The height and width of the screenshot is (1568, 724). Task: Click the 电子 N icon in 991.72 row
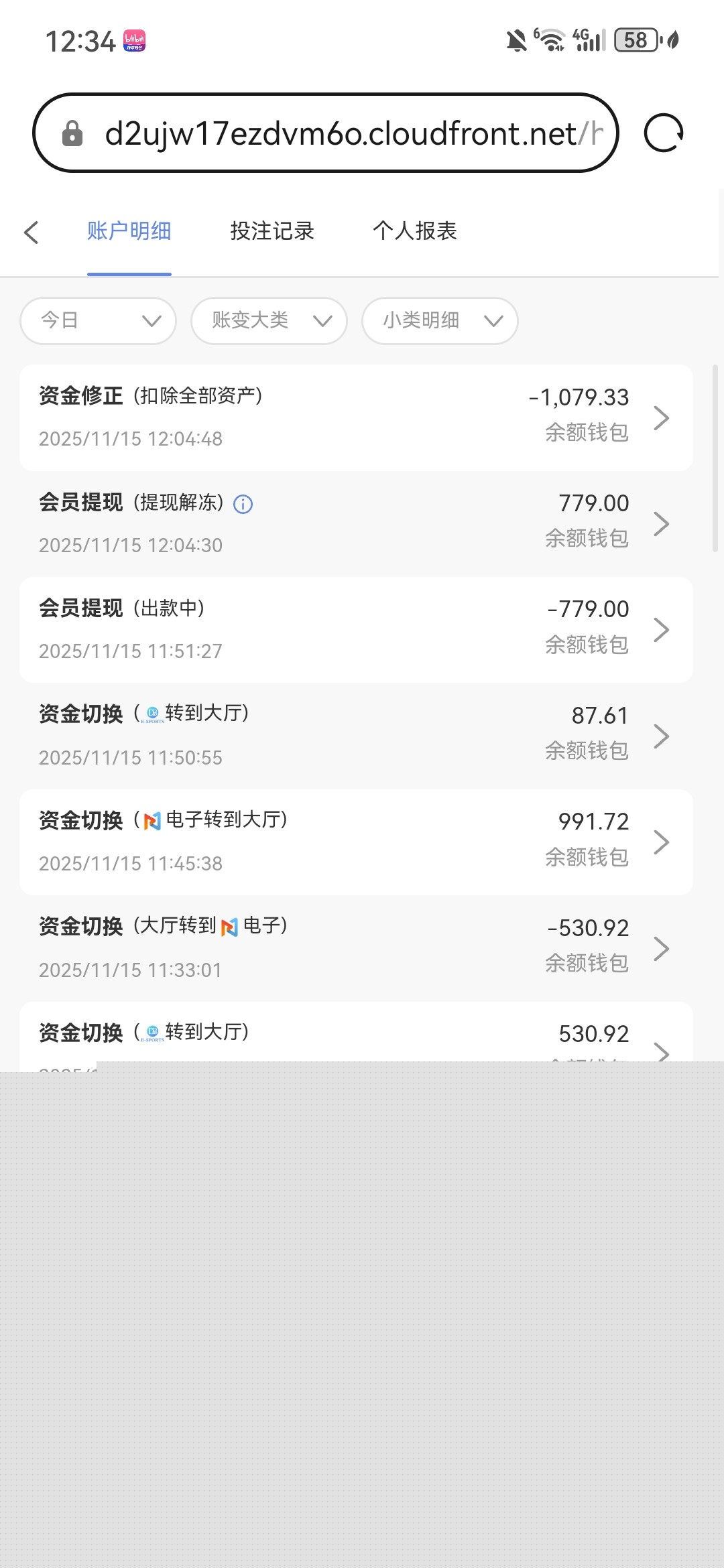pyautogui.click(x=151, y=820)
